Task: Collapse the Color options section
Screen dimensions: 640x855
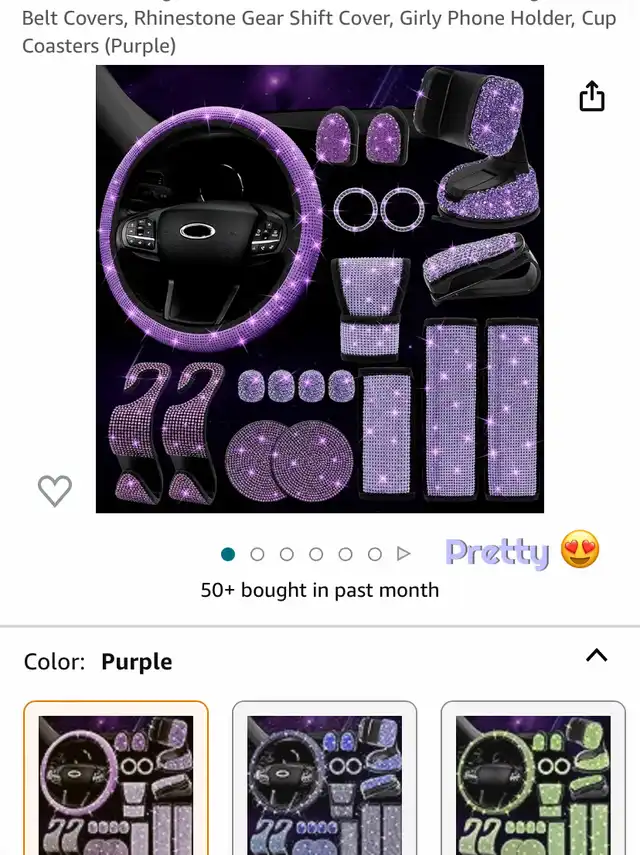Action: click(x=596, y=656)
